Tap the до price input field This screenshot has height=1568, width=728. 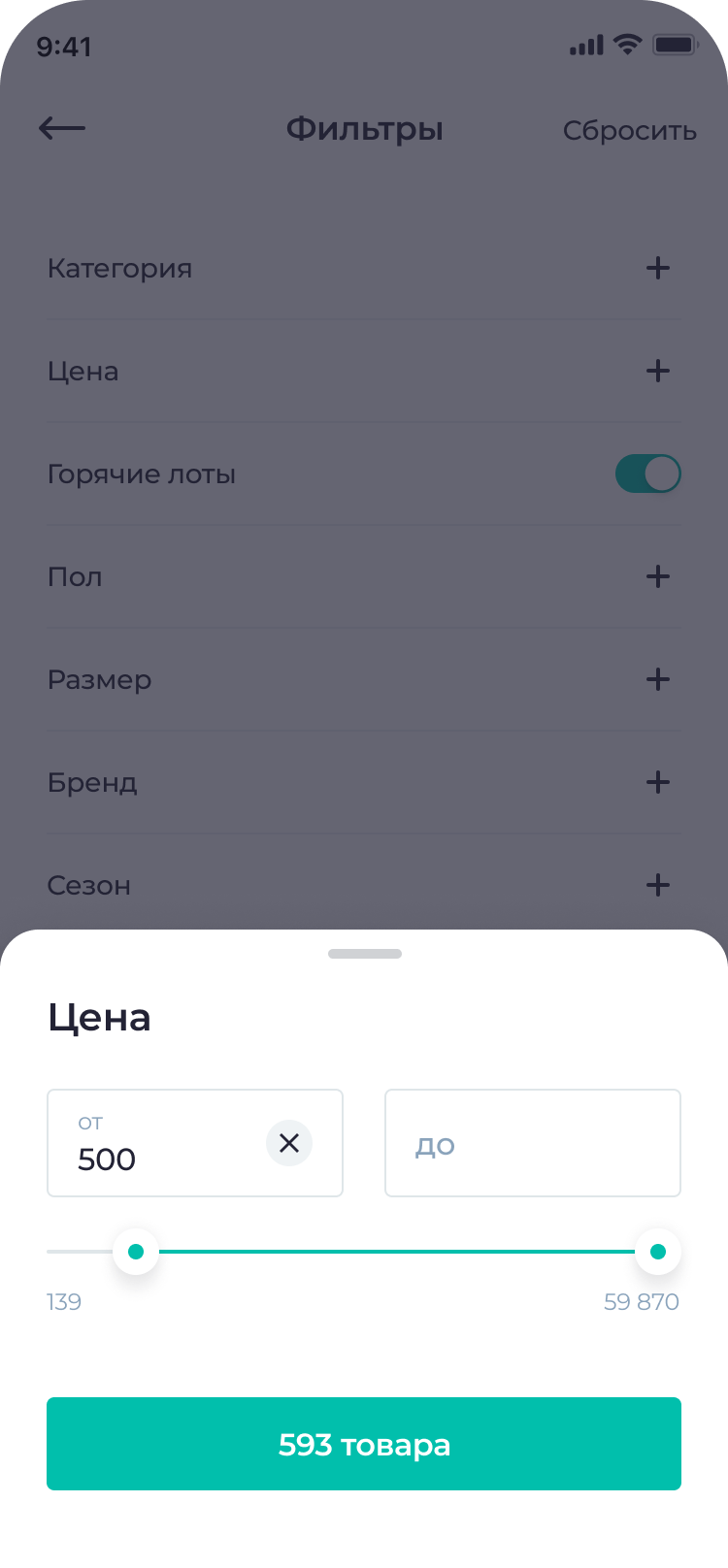click(532, 1143)
